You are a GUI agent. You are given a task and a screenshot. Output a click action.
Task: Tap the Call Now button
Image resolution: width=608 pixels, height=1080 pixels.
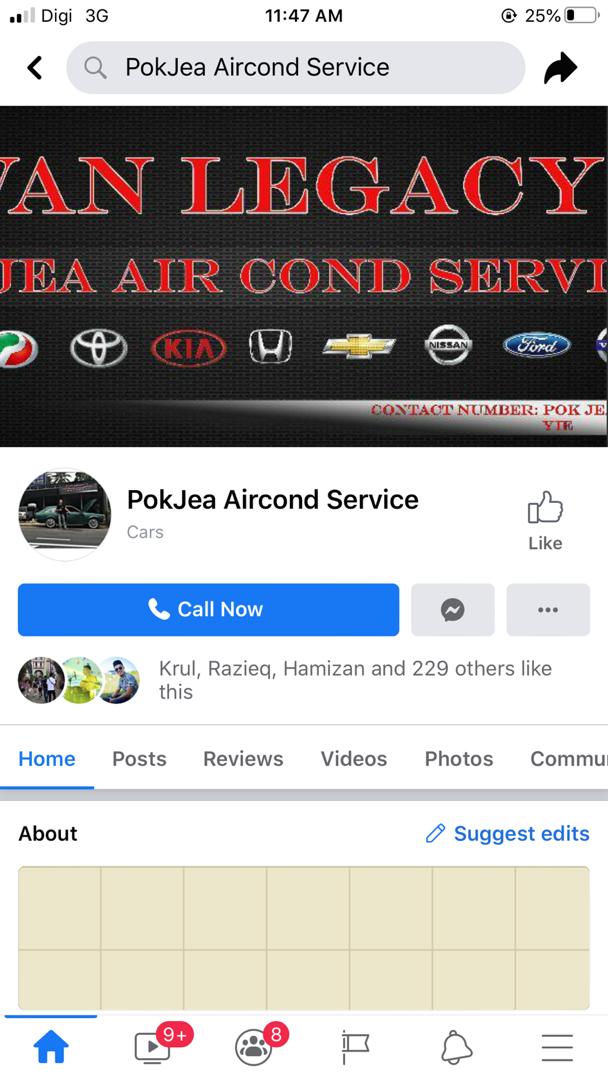coord(208,610)
